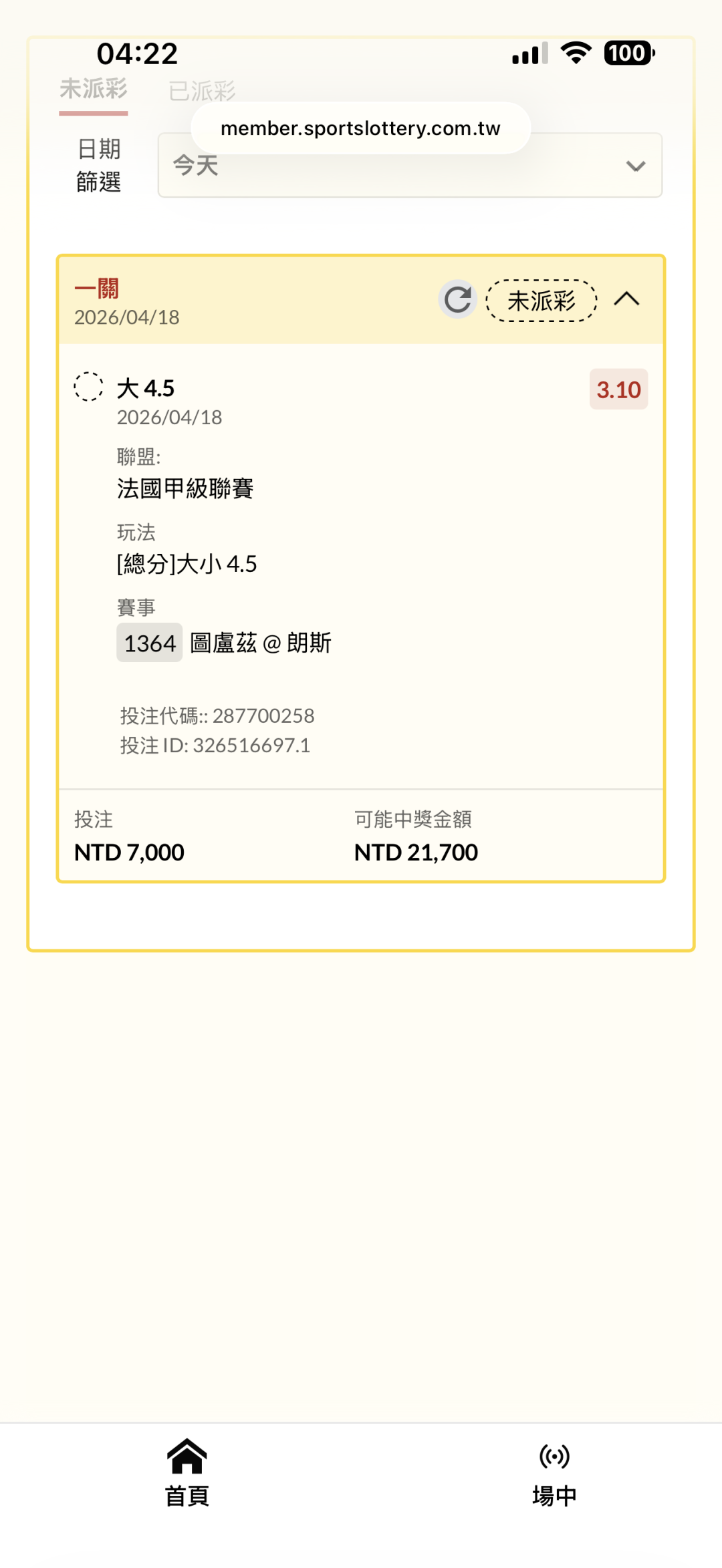Tap the member.sportslottery.com.tw address pill
Viewport: 722px width, 1568px height.
point(360,128)
